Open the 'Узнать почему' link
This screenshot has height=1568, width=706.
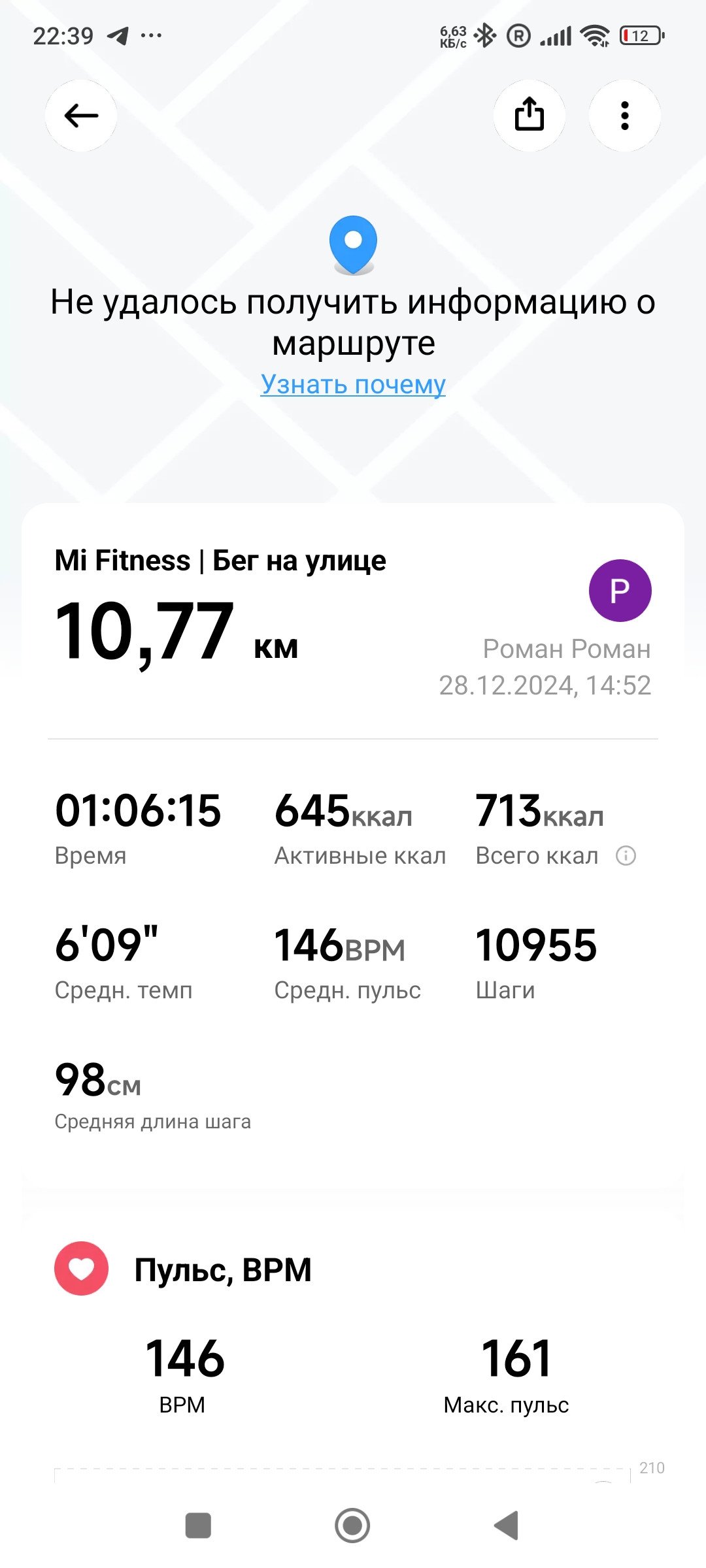353,384
